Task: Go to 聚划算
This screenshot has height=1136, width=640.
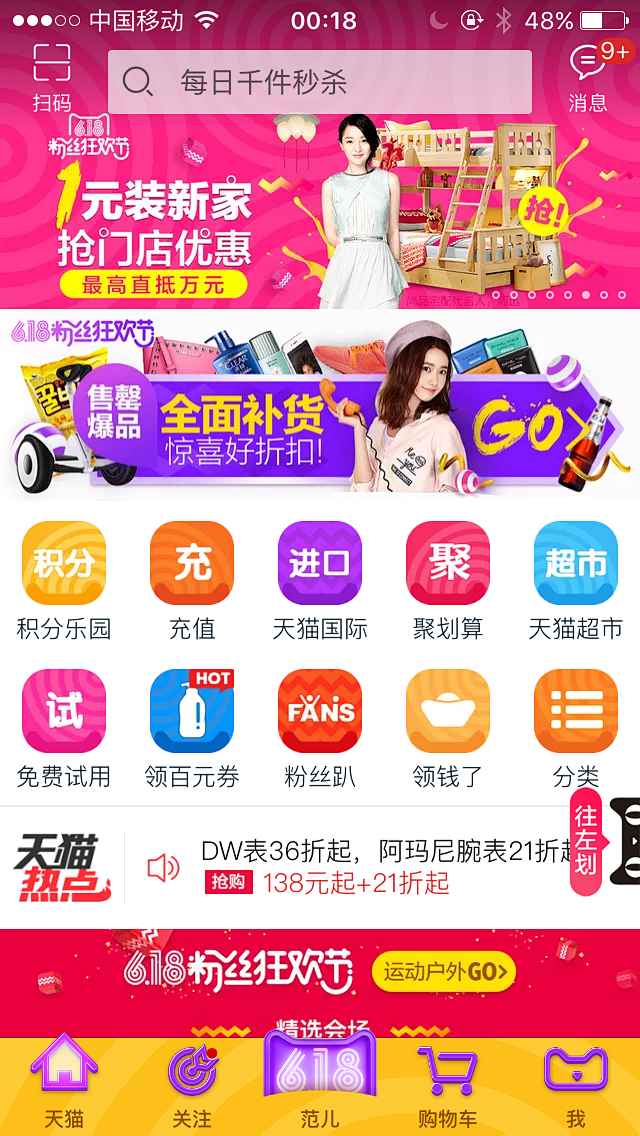Action: point(448,580)
